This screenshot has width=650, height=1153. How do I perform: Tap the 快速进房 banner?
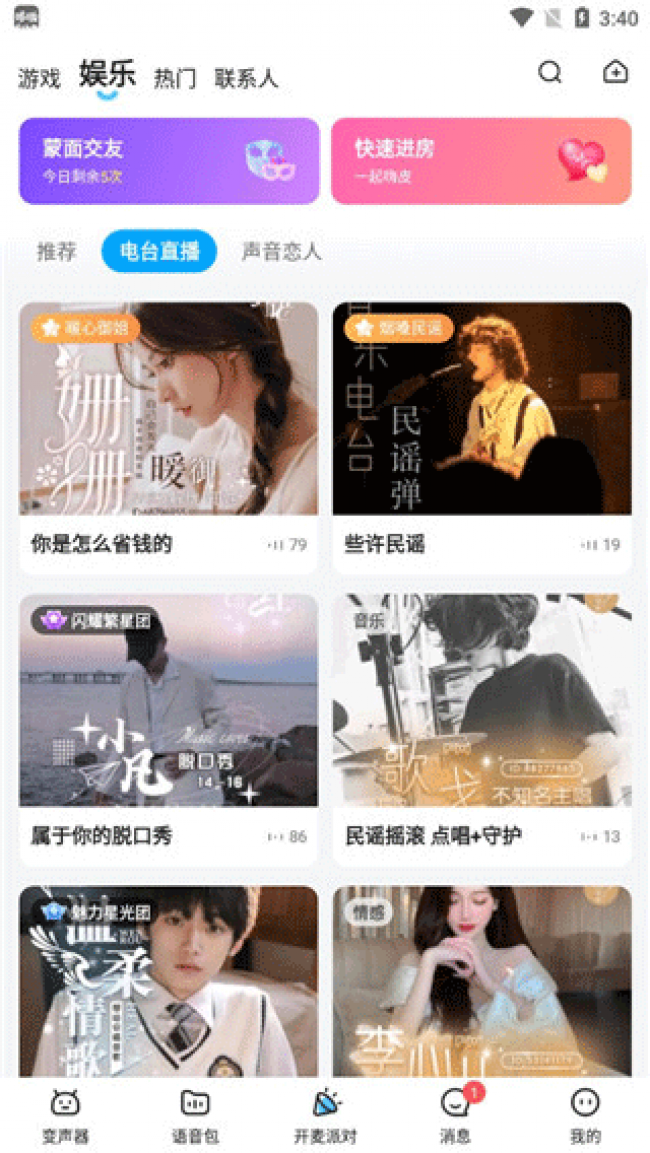[481, 161]
